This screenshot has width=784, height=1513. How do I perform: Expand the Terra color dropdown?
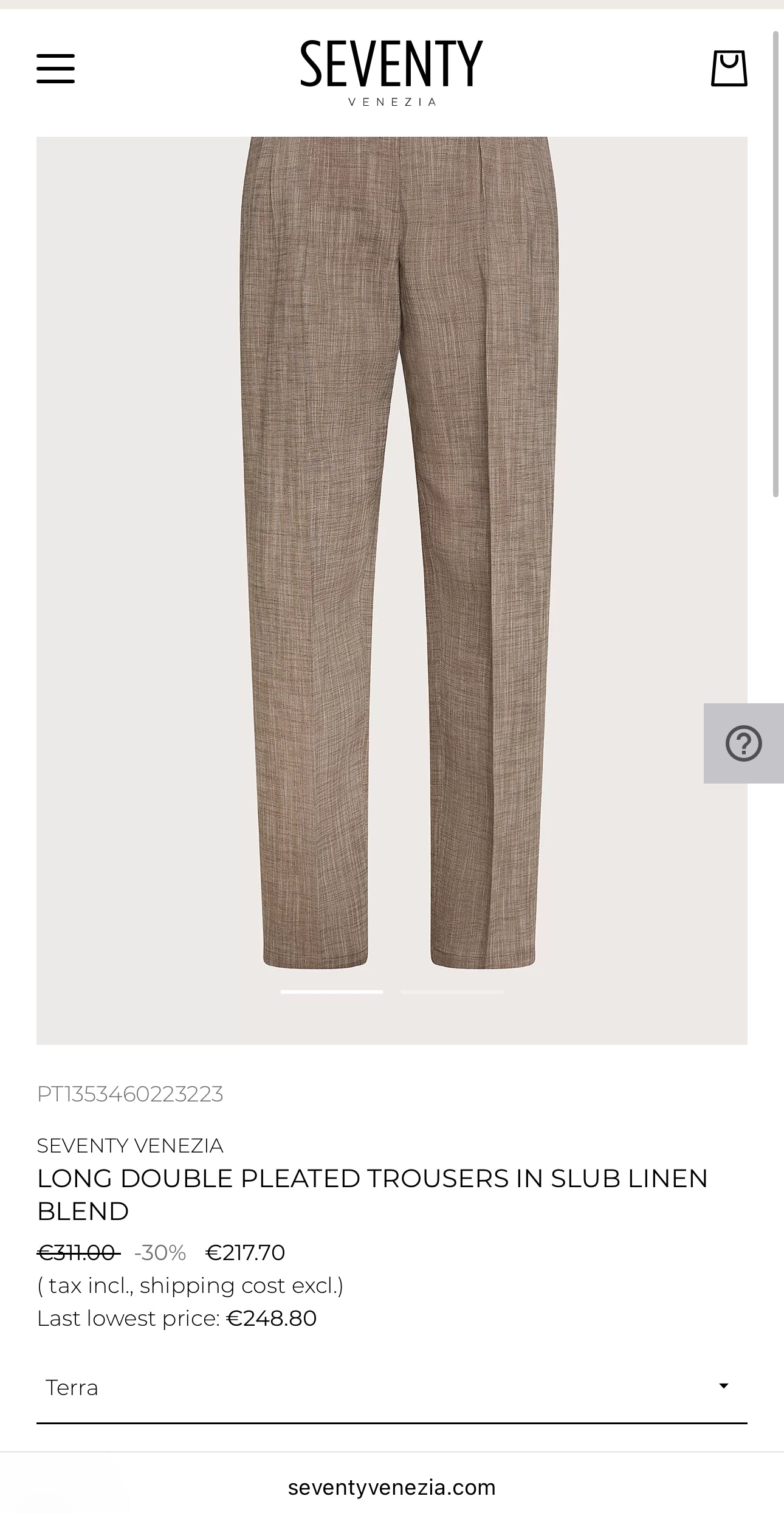coord(391,1388)
